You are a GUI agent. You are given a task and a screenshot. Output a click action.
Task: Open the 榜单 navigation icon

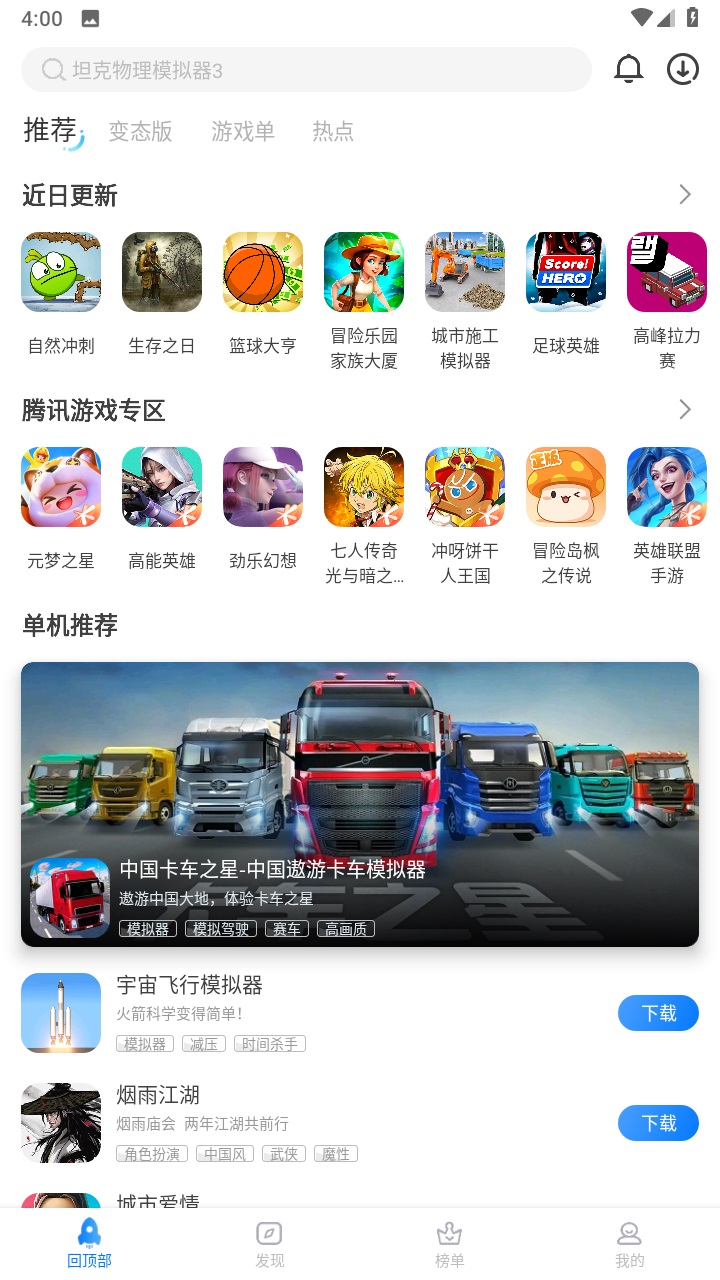pyautogui.click(x=449, y=1240)
